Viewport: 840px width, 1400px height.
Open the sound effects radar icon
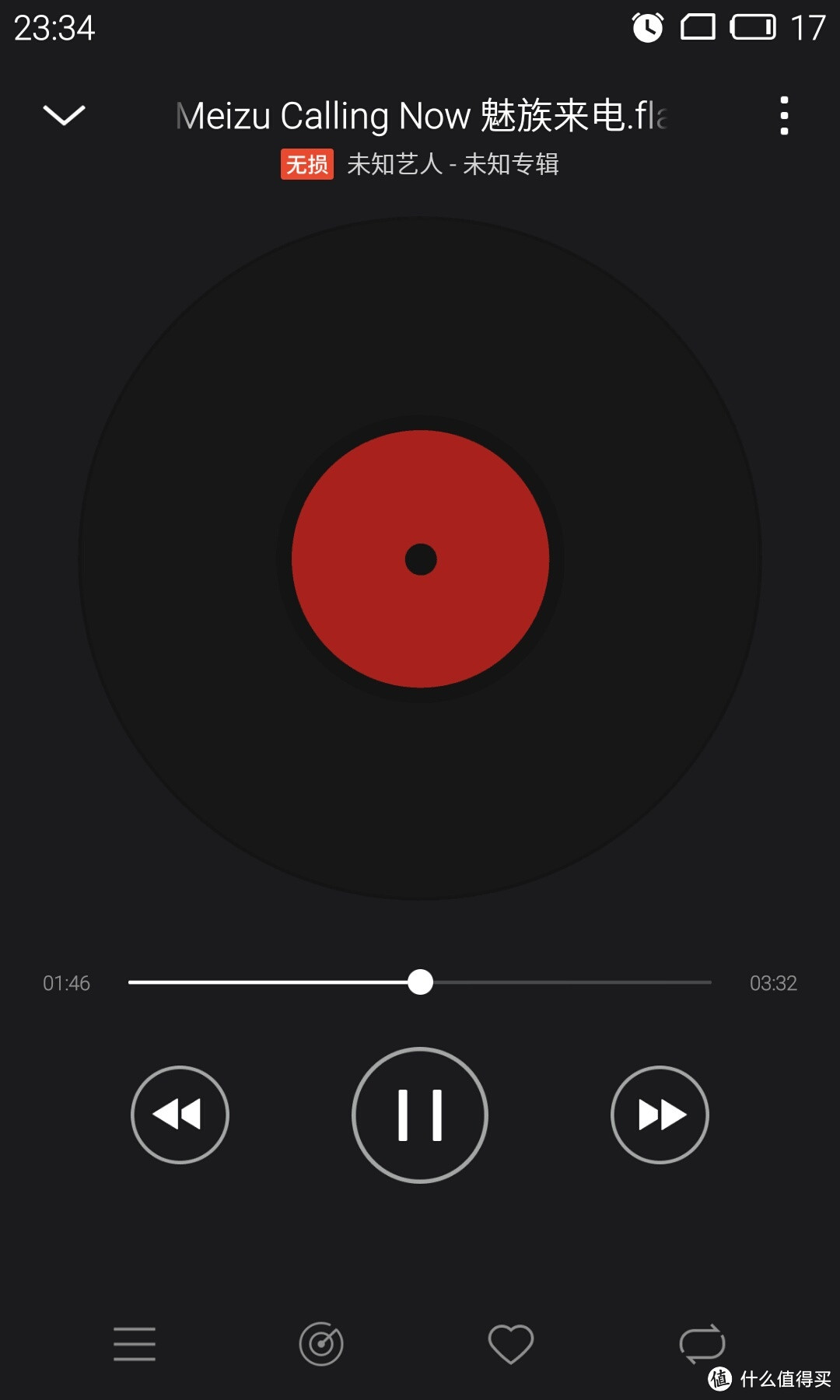pyautogui.click(x=321, y=1344)
